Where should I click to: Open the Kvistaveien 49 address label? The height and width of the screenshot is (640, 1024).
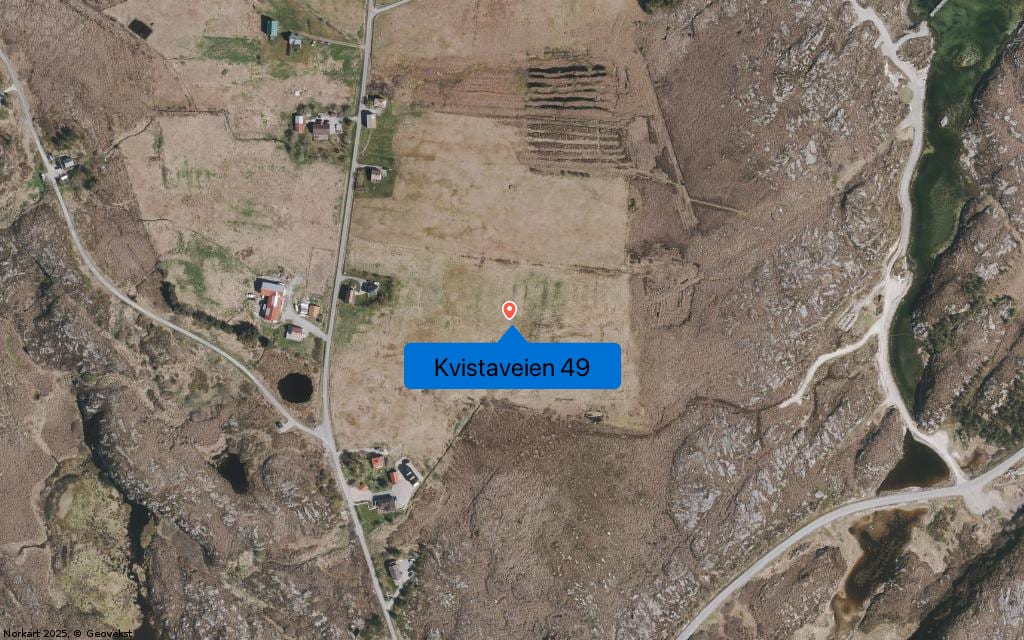tap(512, 366)
